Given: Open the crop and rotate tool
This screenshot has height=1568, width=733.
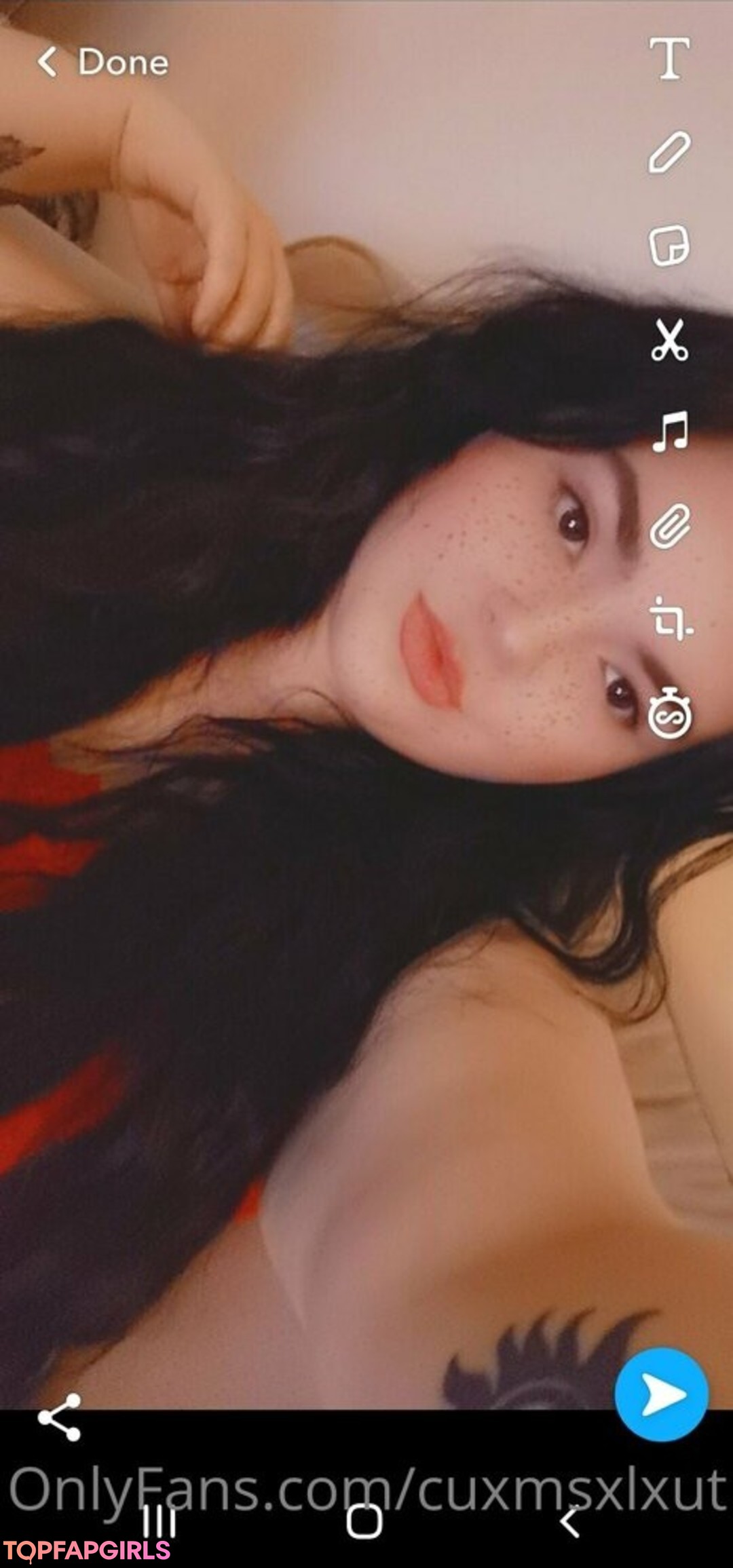Looking at the screenshot, I should [x=670, y=619].
